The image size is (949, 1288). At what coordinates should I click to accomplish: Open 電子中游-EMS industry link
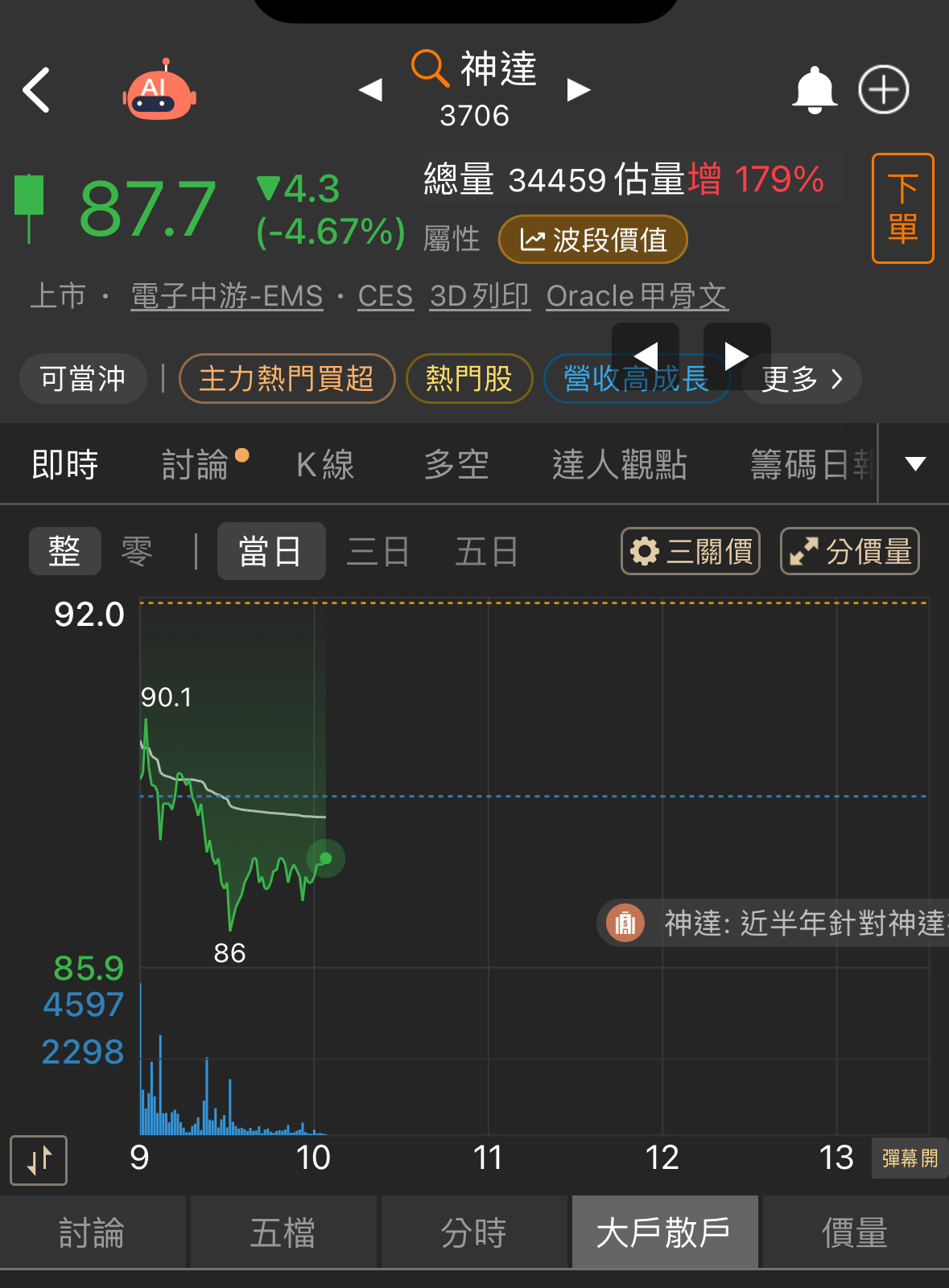226,296
